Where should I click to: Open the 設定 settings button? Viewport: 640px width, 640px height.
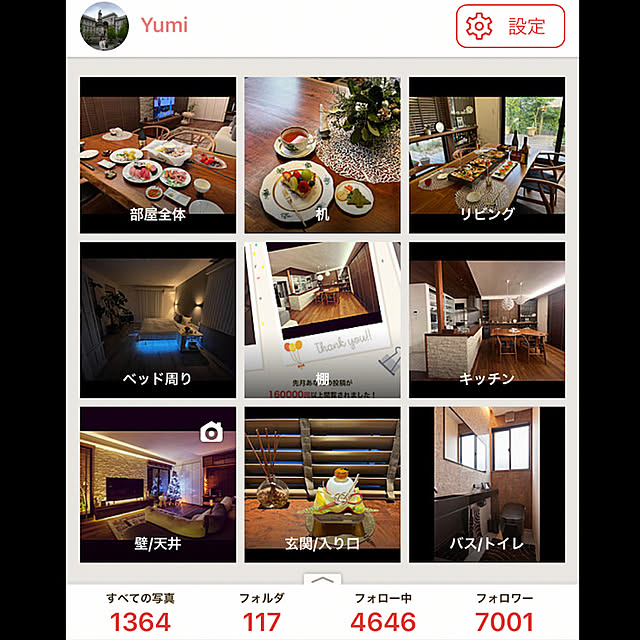pos(510,27)
